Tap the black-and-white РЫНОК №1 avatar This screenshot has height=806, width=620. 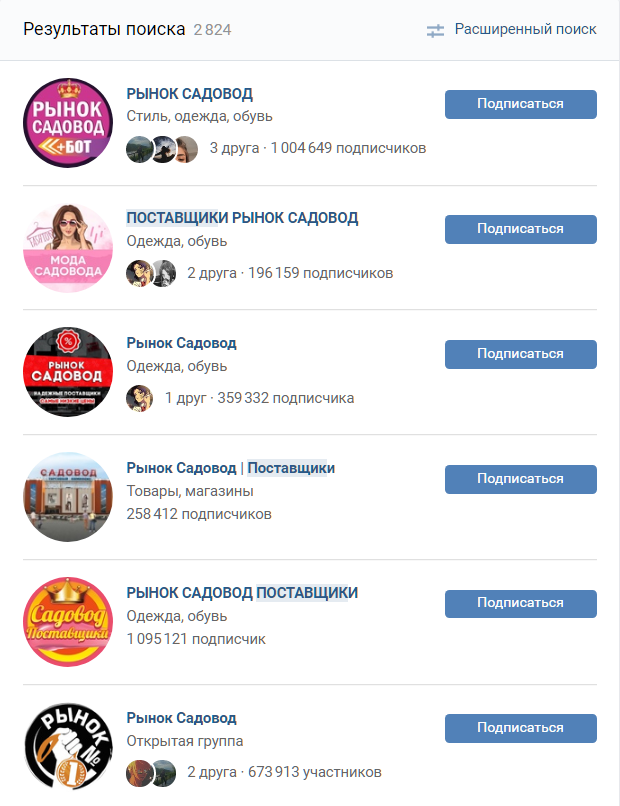click(x=68, y=747)
